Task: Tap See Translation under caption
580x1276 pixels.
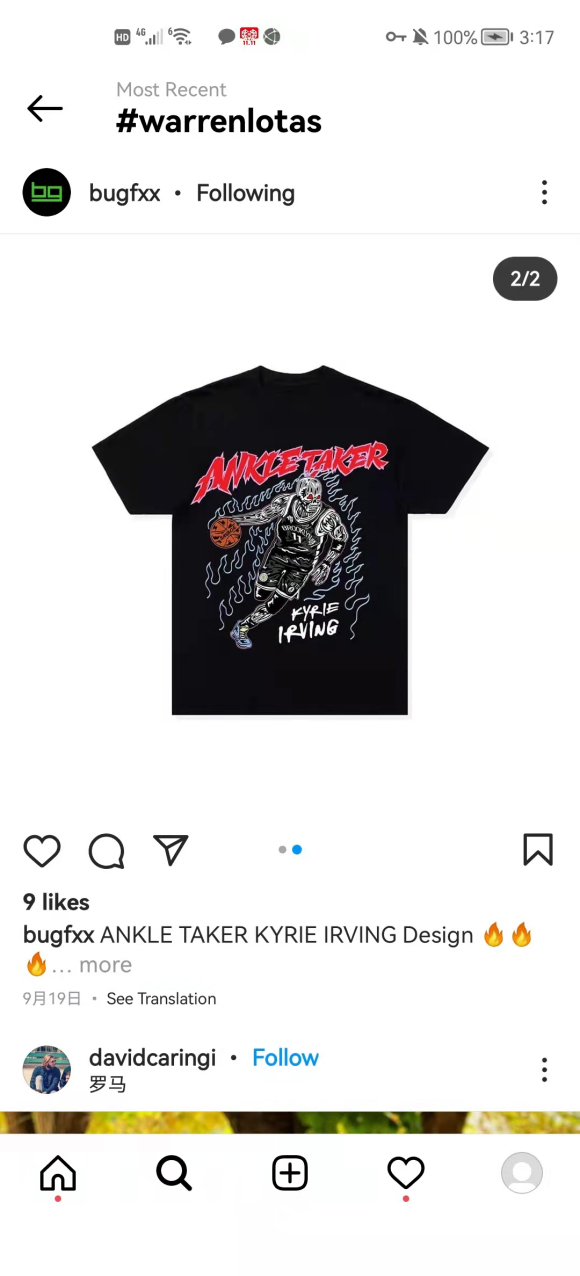Action: click(161, 998)
